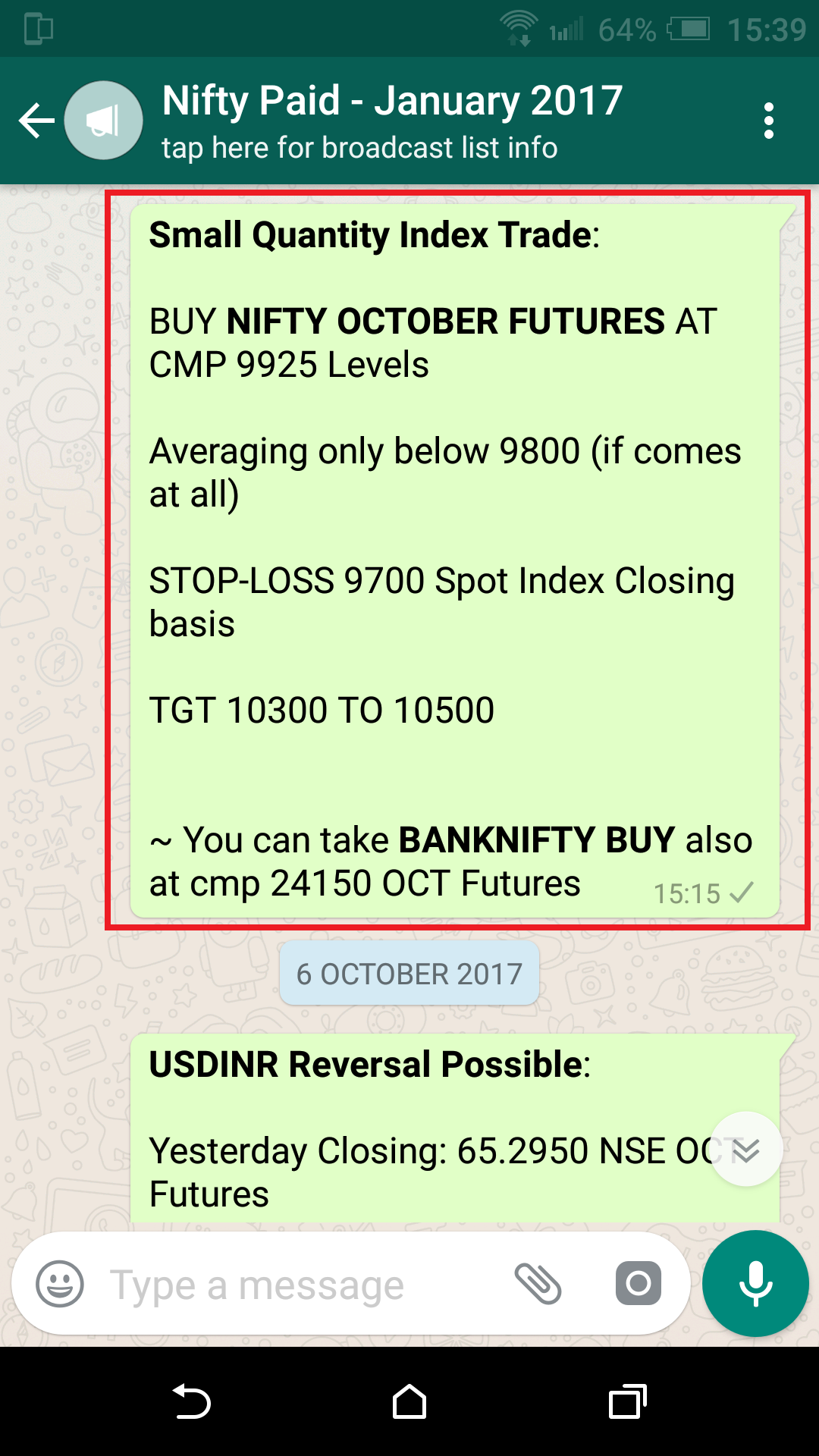Attach a file with the paperclip
Image resolution: width=819 pixels, height=1456 pixels.
(538, 1284)
